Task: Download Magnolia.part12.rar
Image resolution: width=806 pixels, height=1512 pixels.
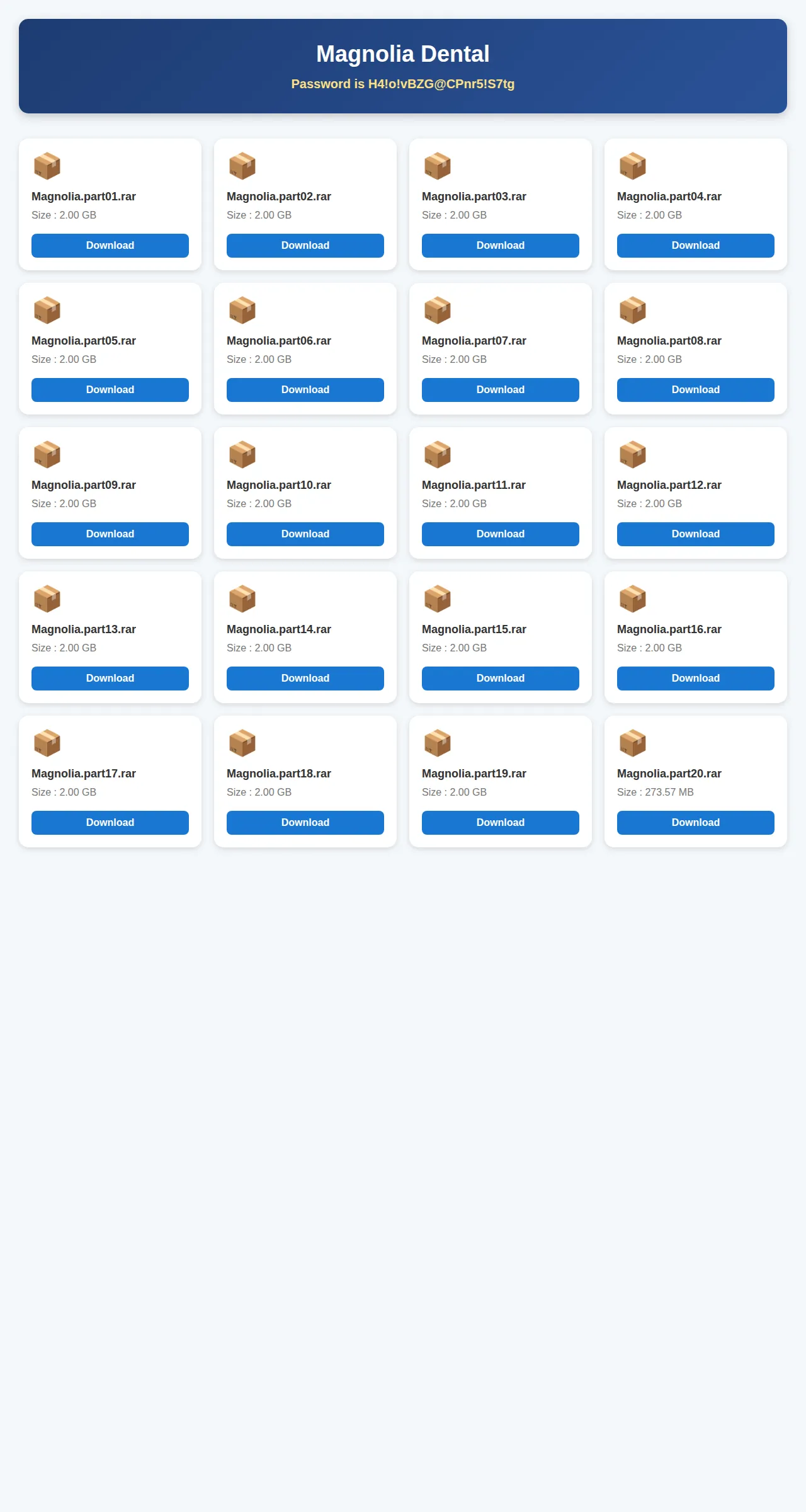Action: [696, 534]
